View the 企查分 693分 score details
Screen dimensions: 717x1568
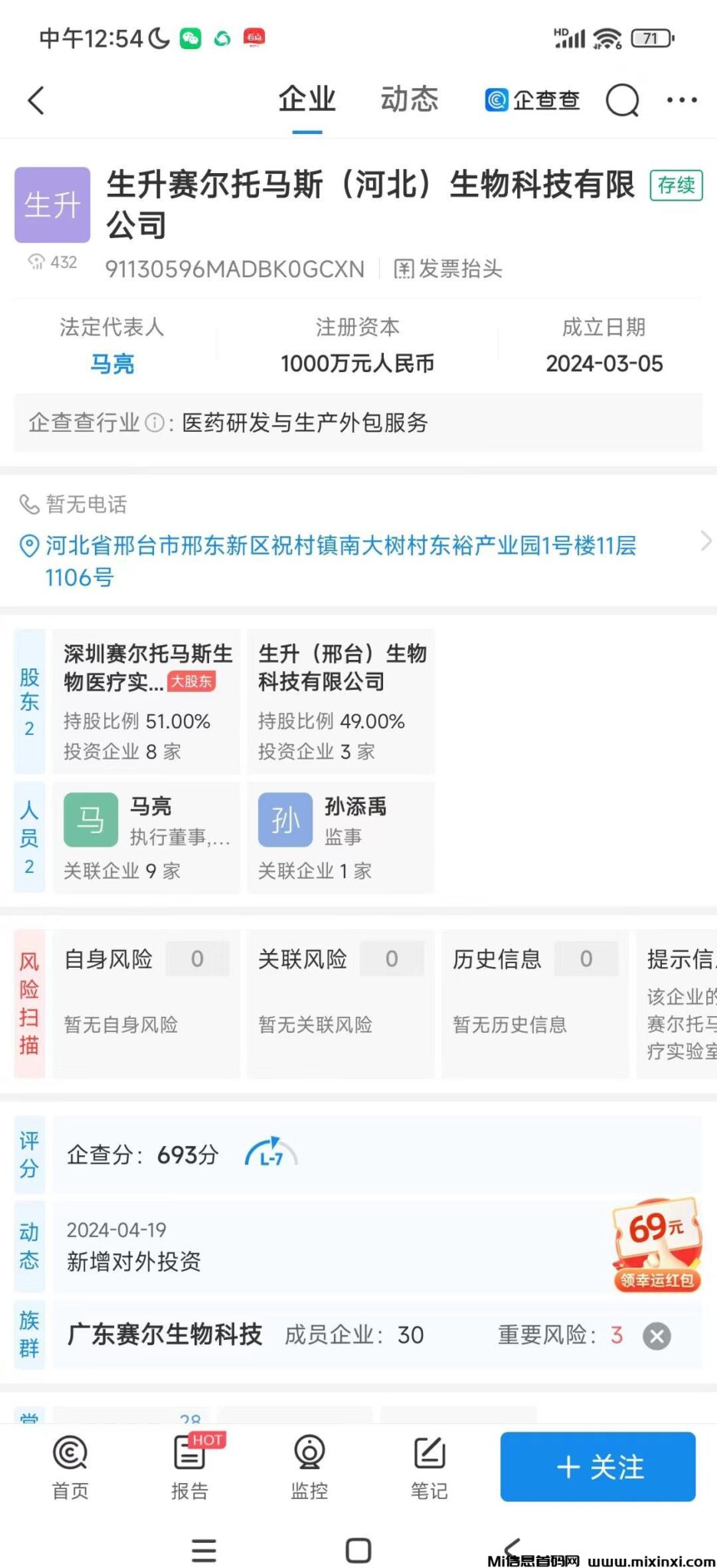(143, 1155)
